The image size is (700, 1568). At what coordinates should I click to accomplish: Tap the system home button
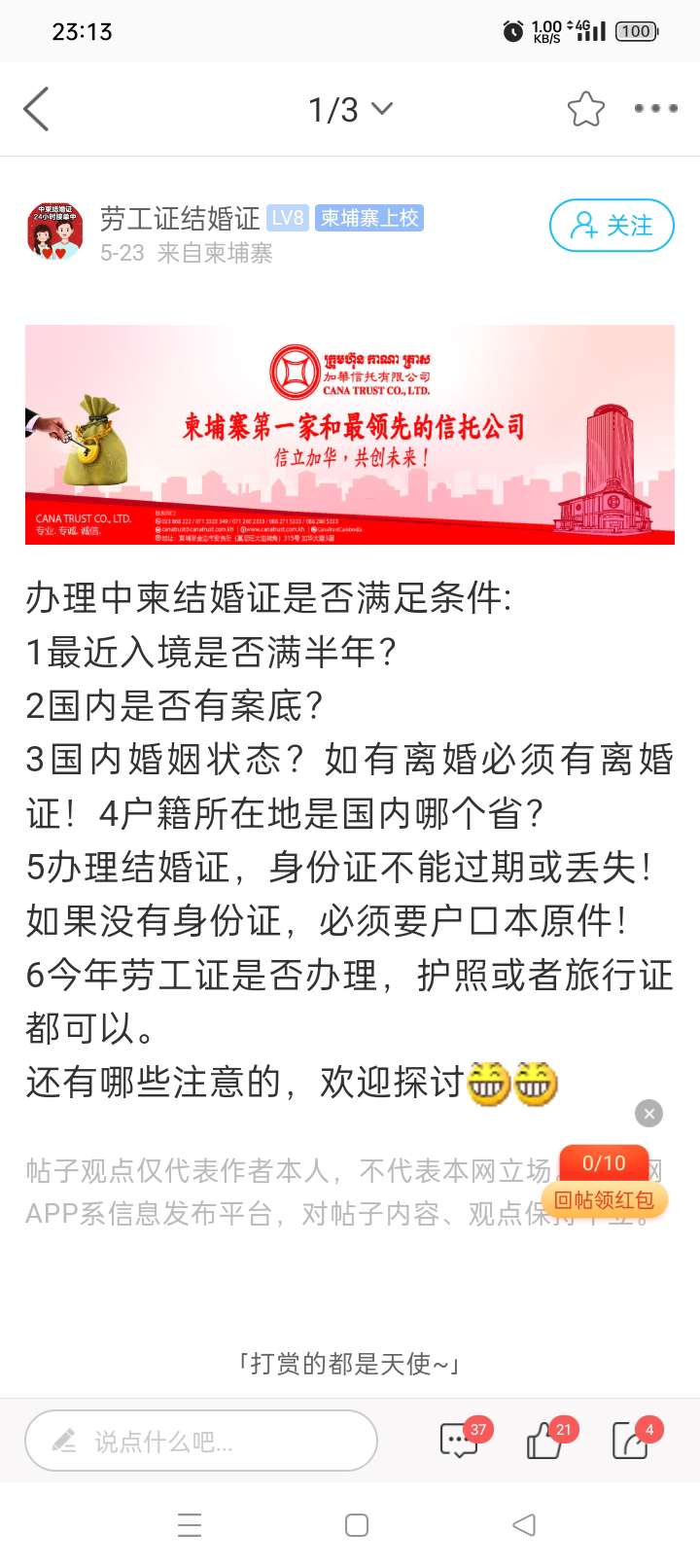point(357,1524)
